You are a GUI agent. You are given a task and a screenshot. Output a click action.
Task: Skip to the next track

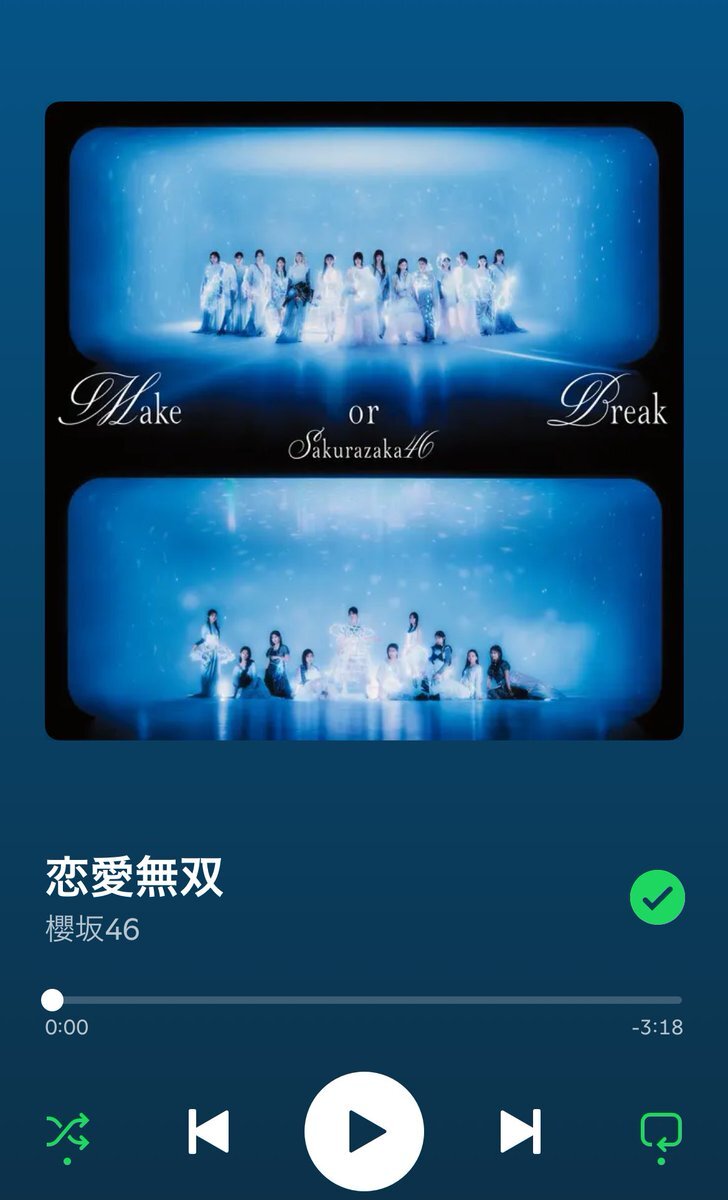point(520,1132)
